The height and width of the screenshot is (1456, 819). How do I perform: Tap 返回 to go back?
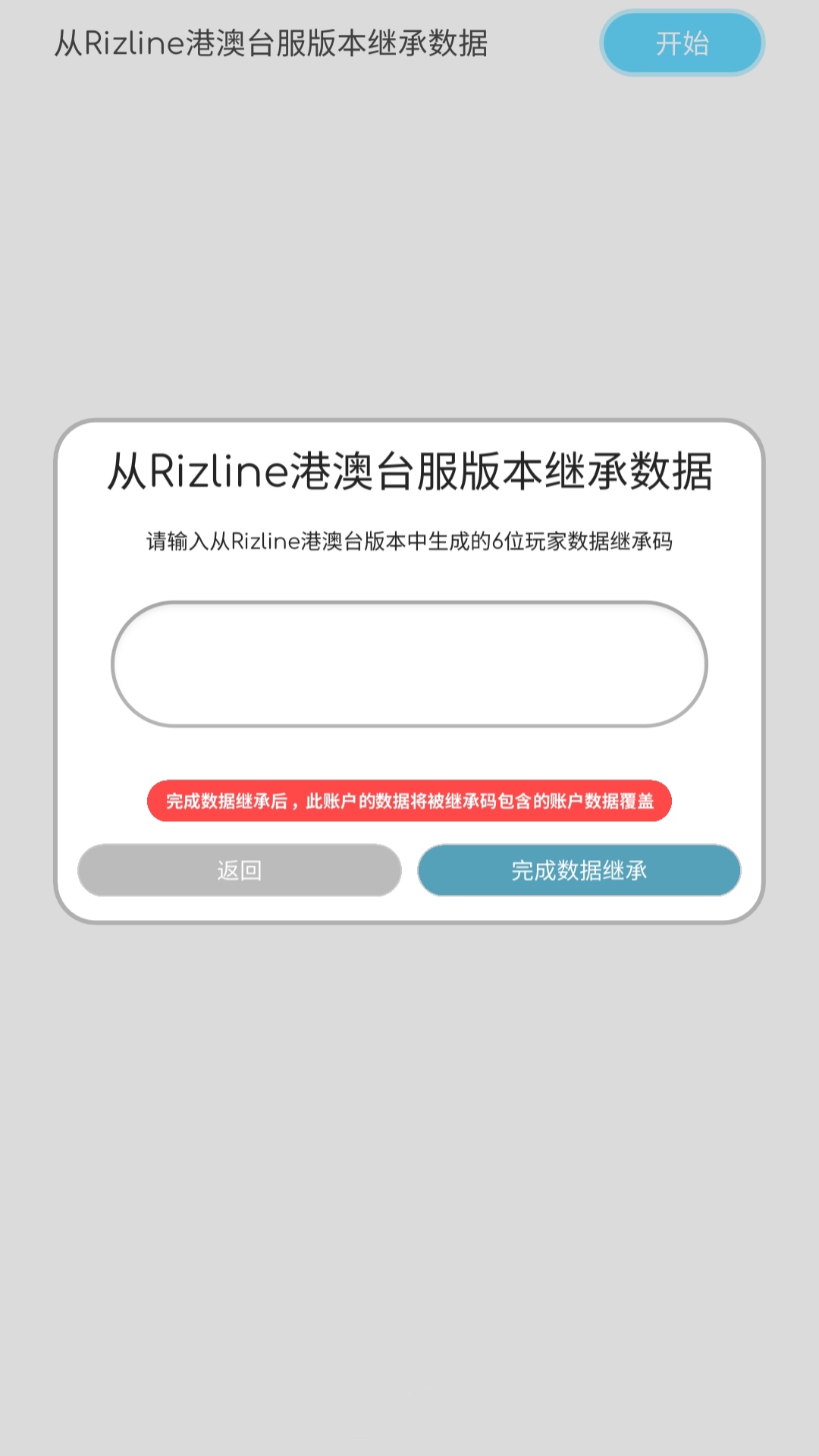240,870
